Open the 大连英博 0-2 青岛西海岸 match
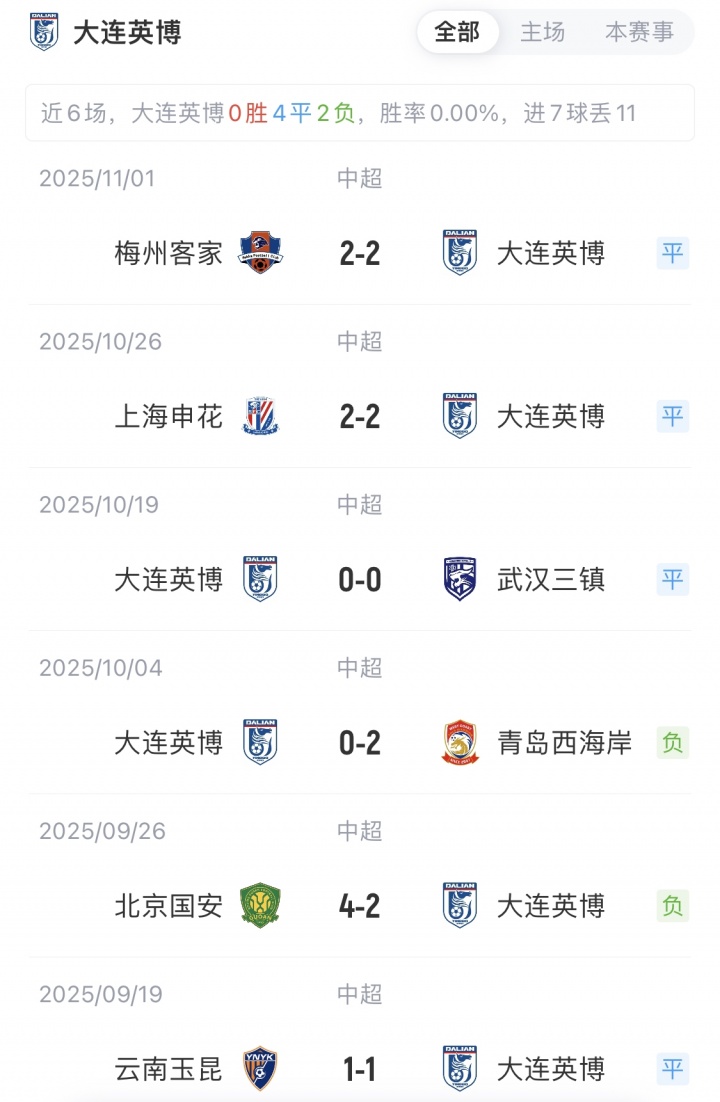720x1102 pixels. point(360,743)
